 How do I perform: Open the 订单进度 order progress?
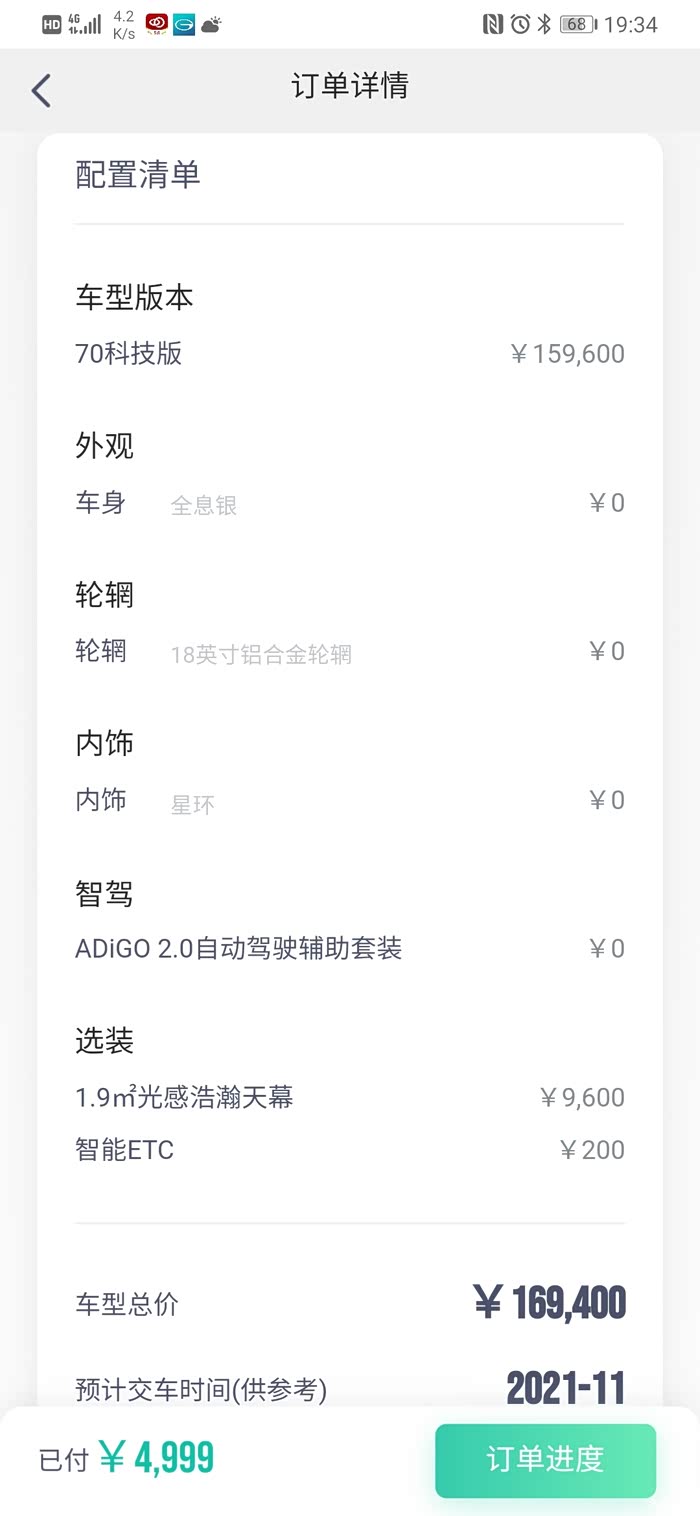[545, 1460]
